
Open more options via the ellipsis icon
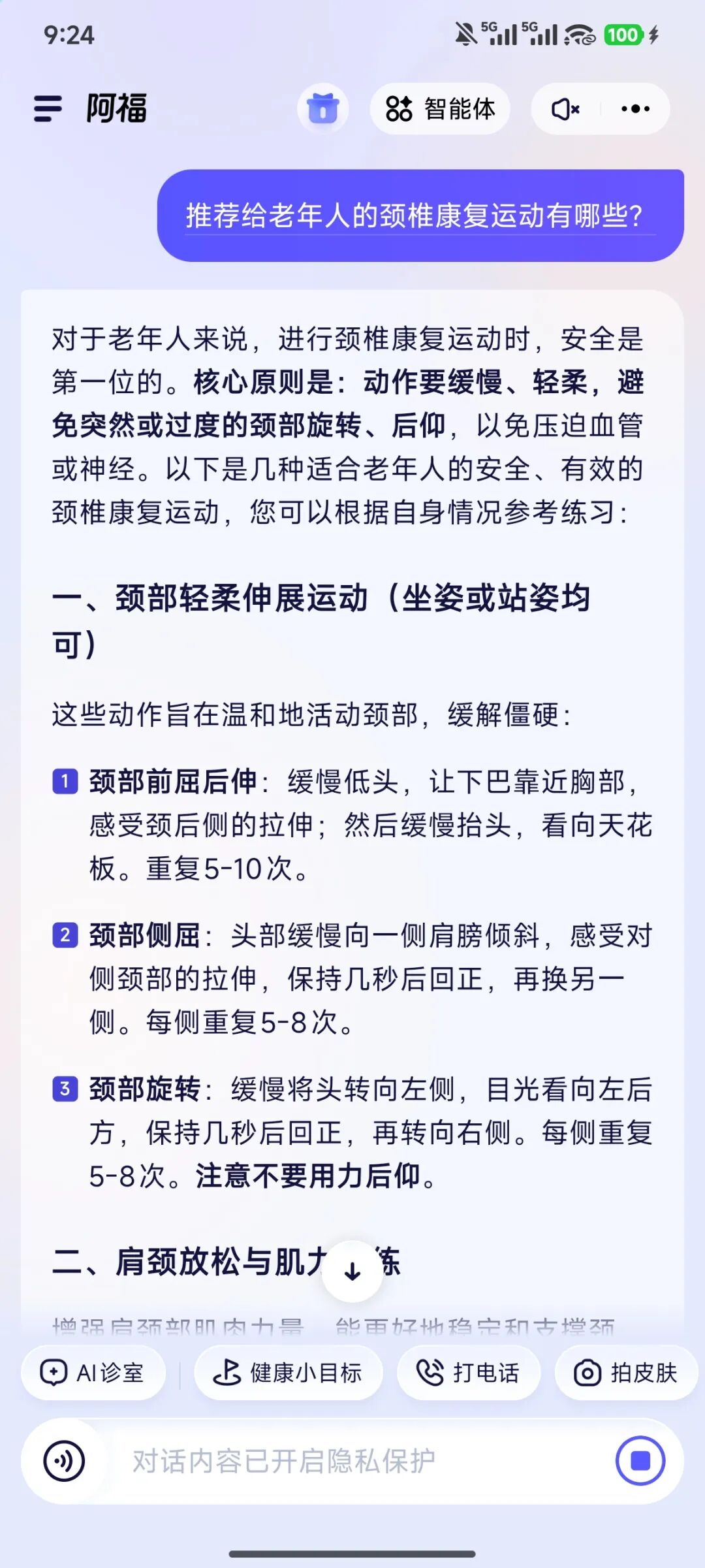coord(634,109)
